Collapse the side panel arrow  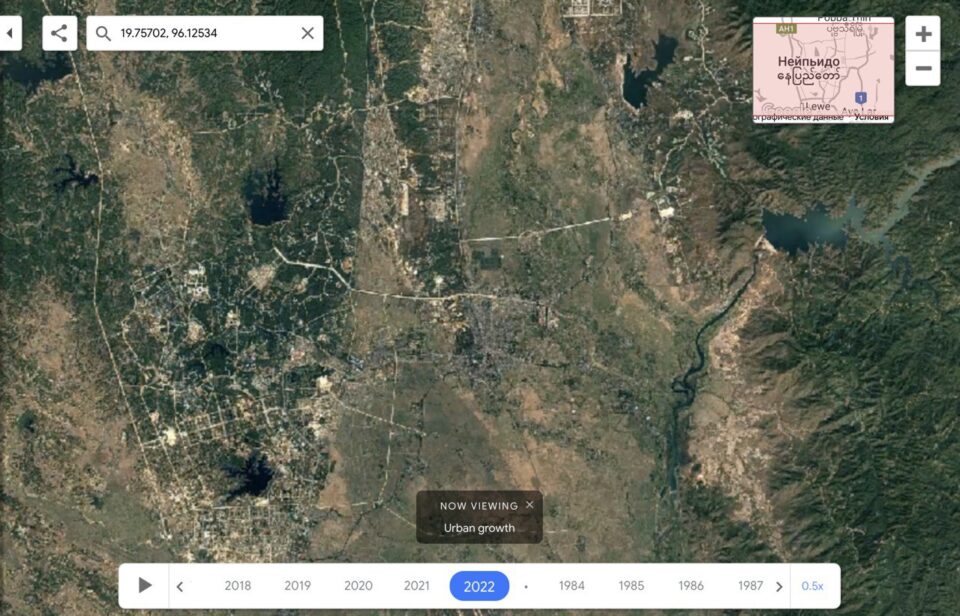pos(9,33)
